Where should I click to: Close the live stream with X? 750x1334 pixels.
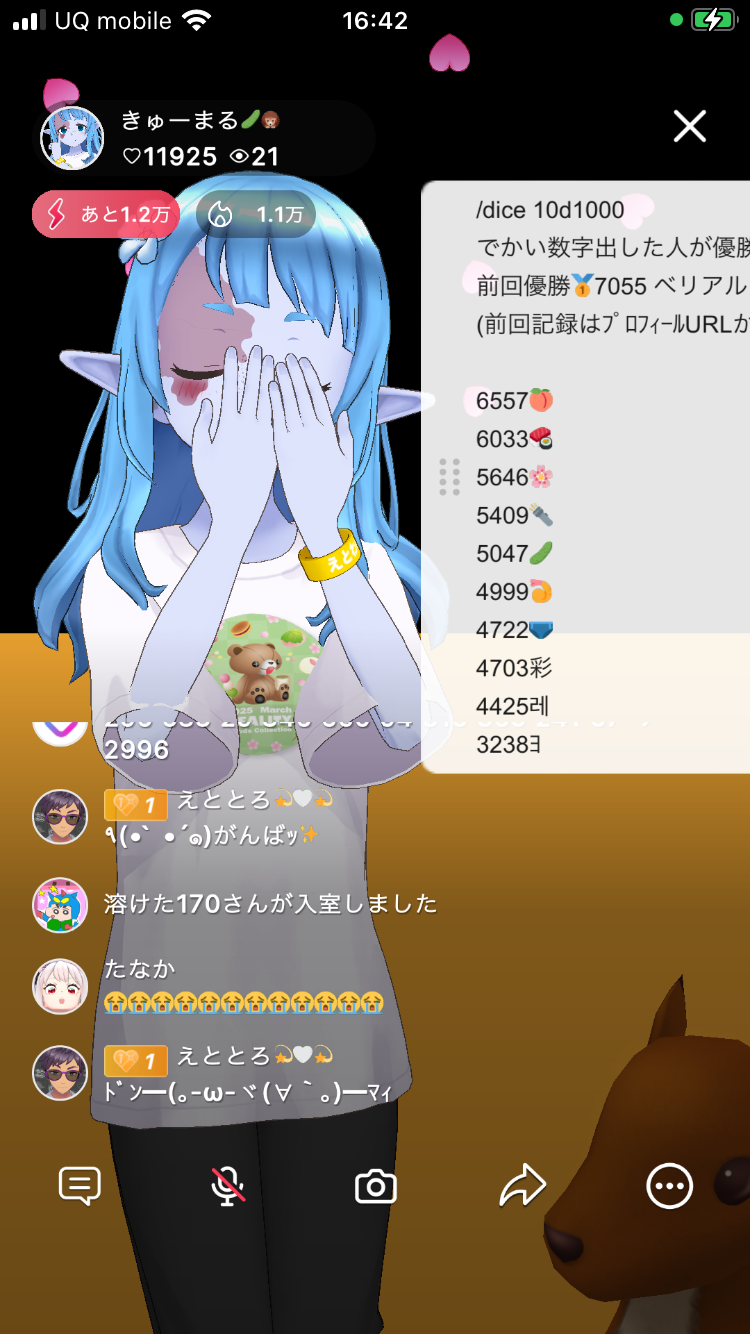coord(689,127)
